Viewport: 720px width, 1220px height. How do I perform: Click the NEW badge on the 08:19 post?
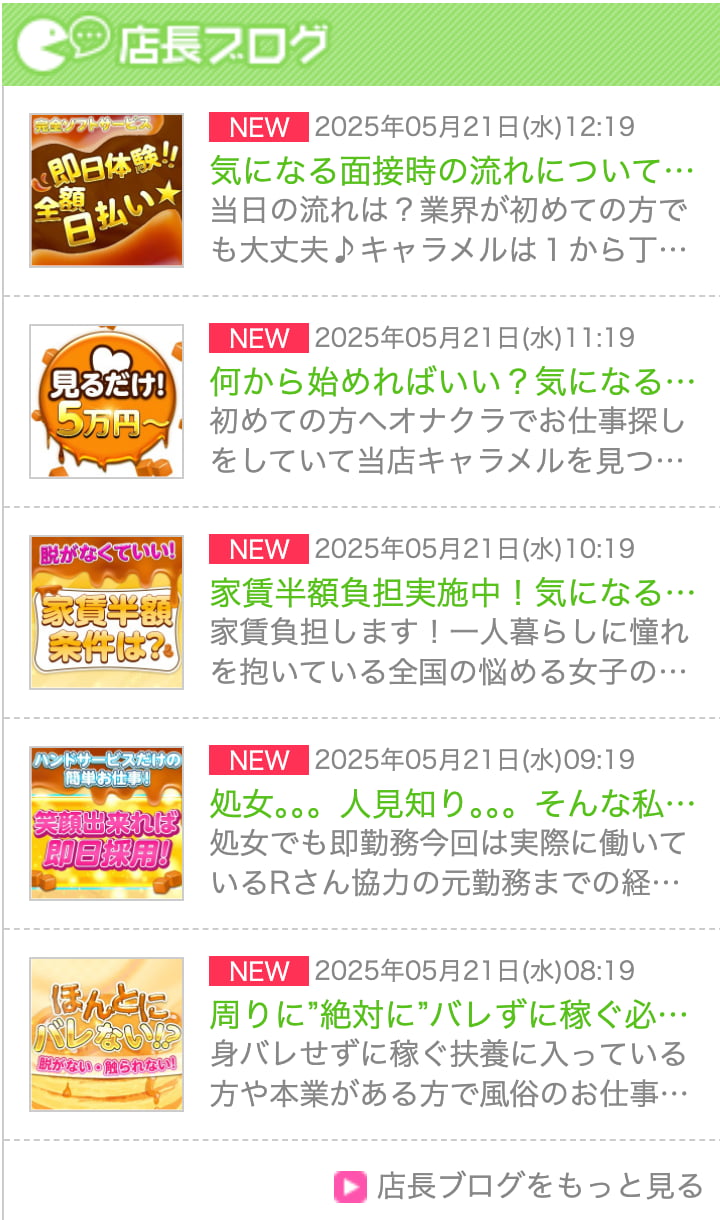click(x=256, y=972)
